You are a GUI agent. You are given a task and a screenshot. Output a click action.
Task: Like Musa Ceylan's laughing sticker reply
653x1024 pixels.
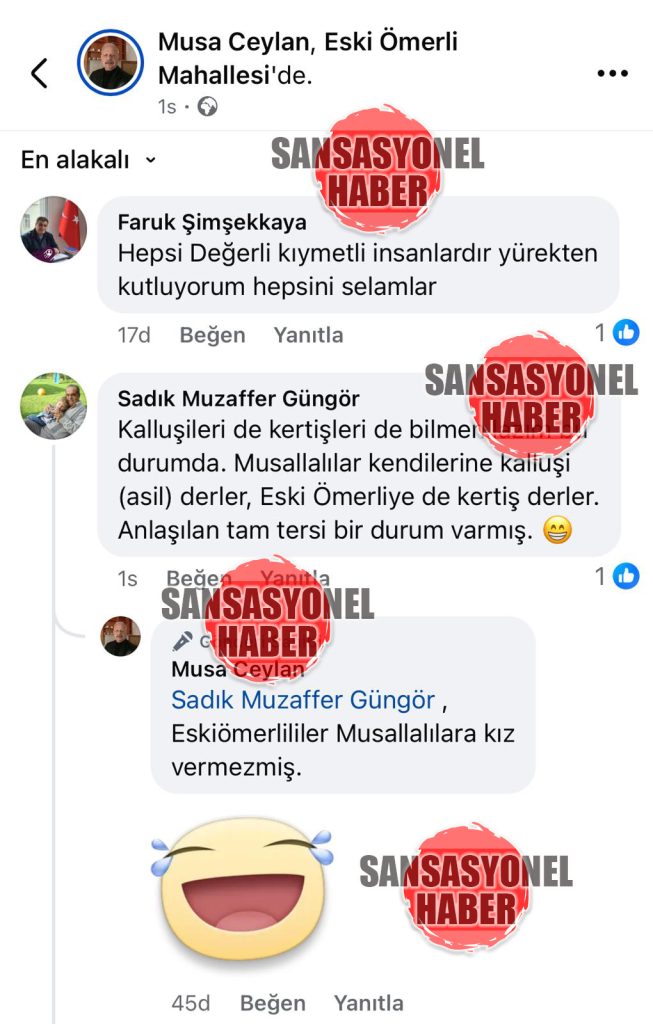(272, 1002)
